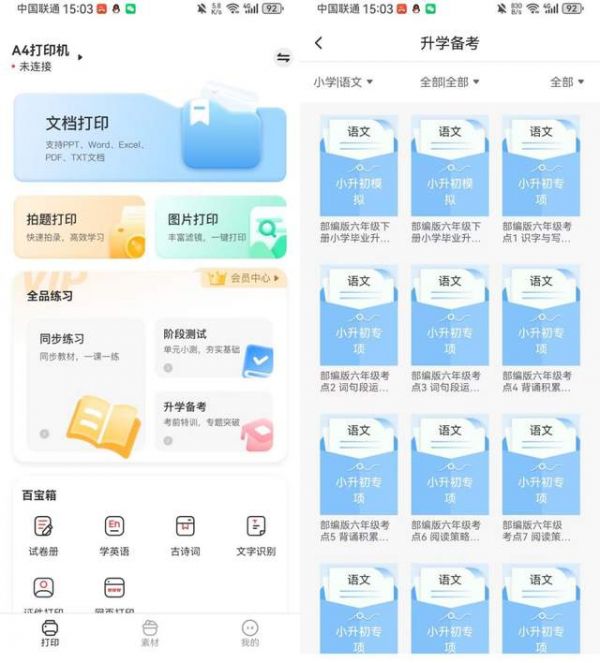Open the 考点6 阅读策略 document
Image resolution: width=600 pixels, height=663 pixels.
[x=450, y=479]
